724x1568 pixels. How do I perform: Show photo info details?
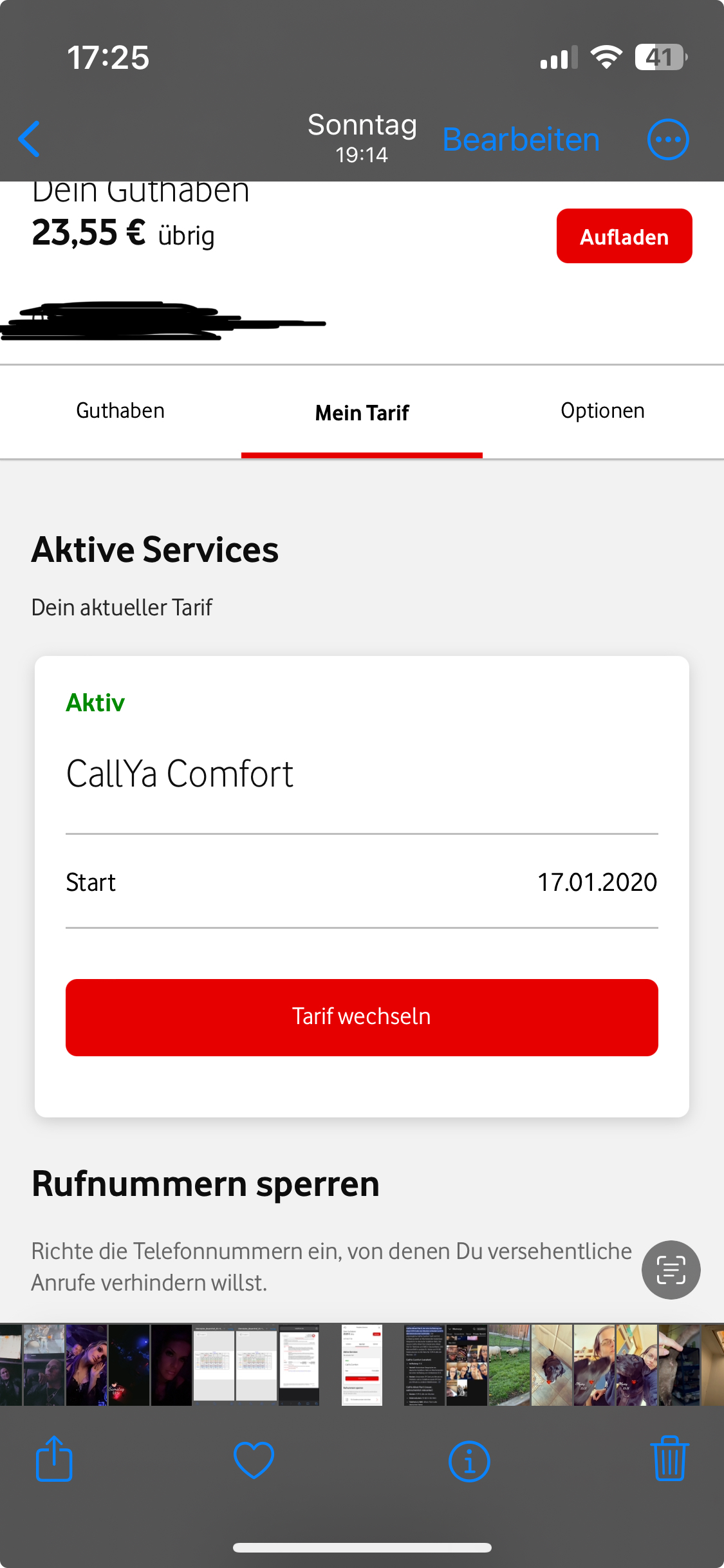click(x=469, y=1461)
